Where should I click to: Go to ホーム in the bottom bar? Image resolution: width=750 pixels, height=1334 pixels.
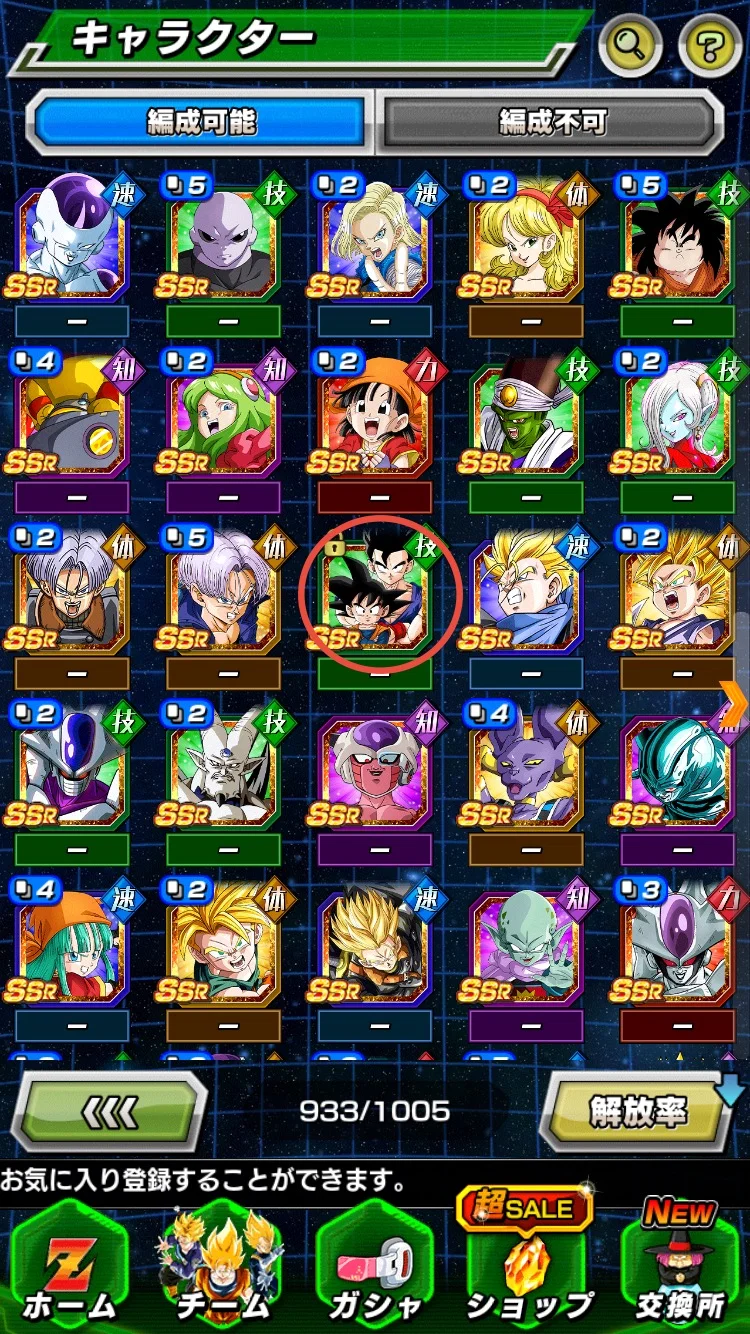click(x=70, y=1270)
